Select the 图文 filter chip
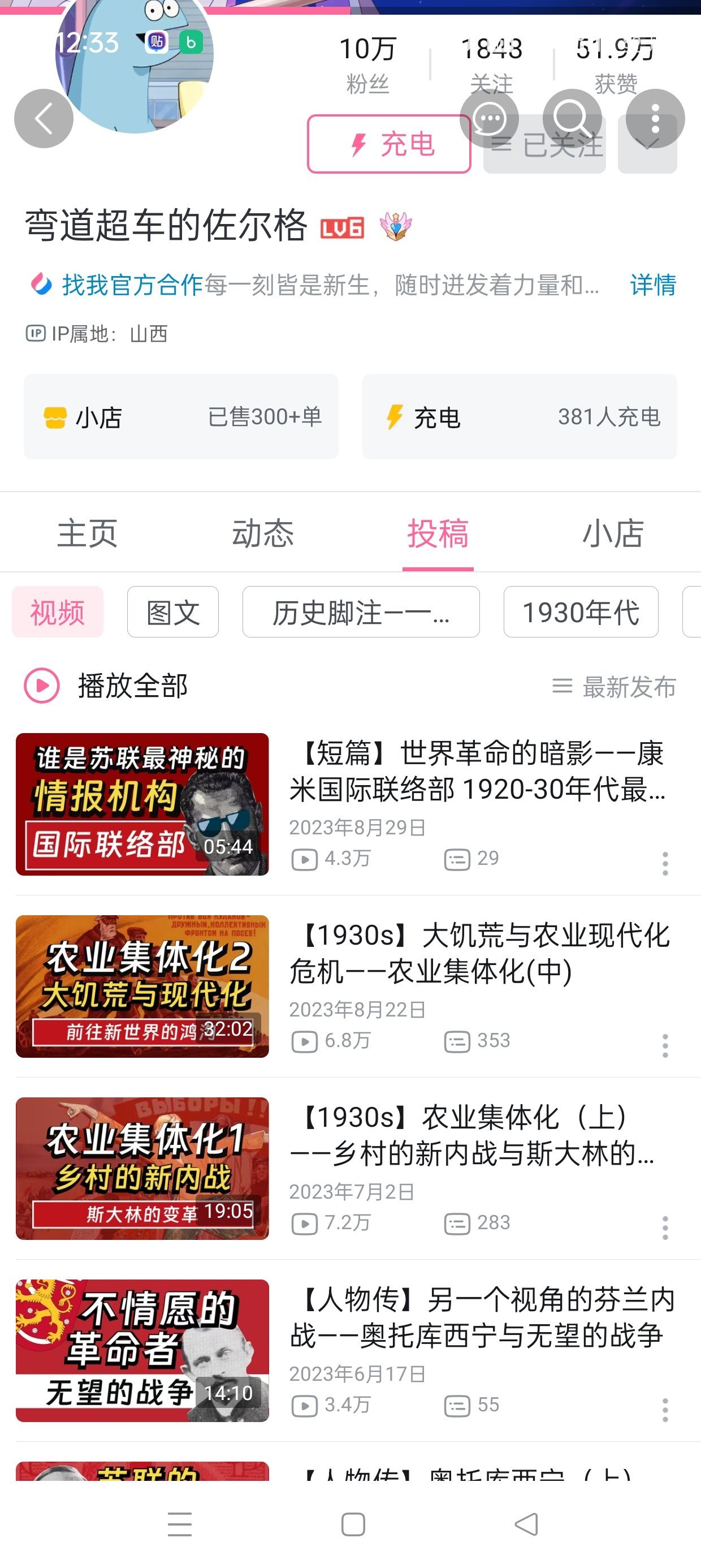 click(173, 613)
